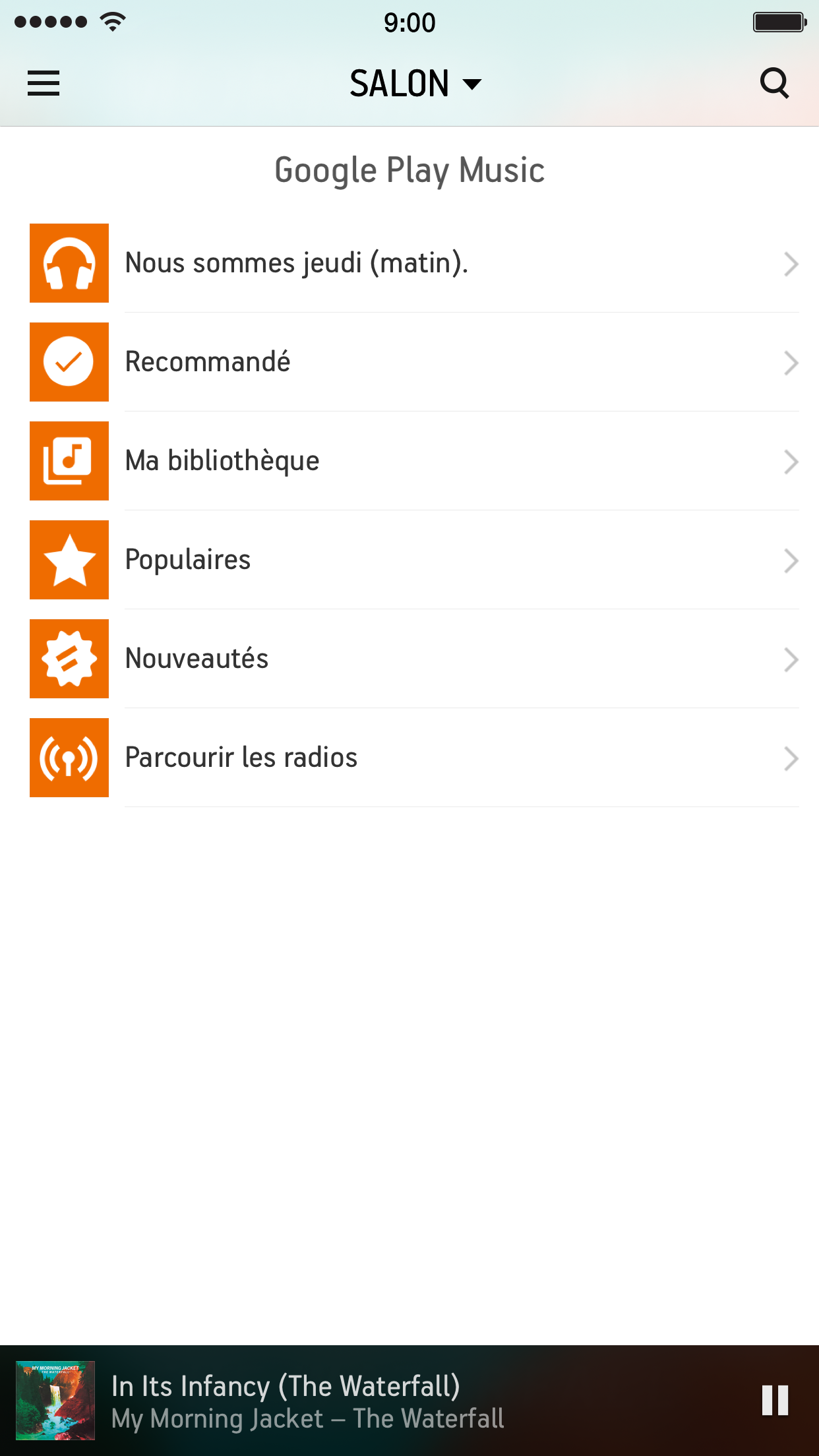Image resolution: width=819 pixels, height=1456 pixels.
Task: Expand the Recommandé category chevron
Action: [791, 363]
